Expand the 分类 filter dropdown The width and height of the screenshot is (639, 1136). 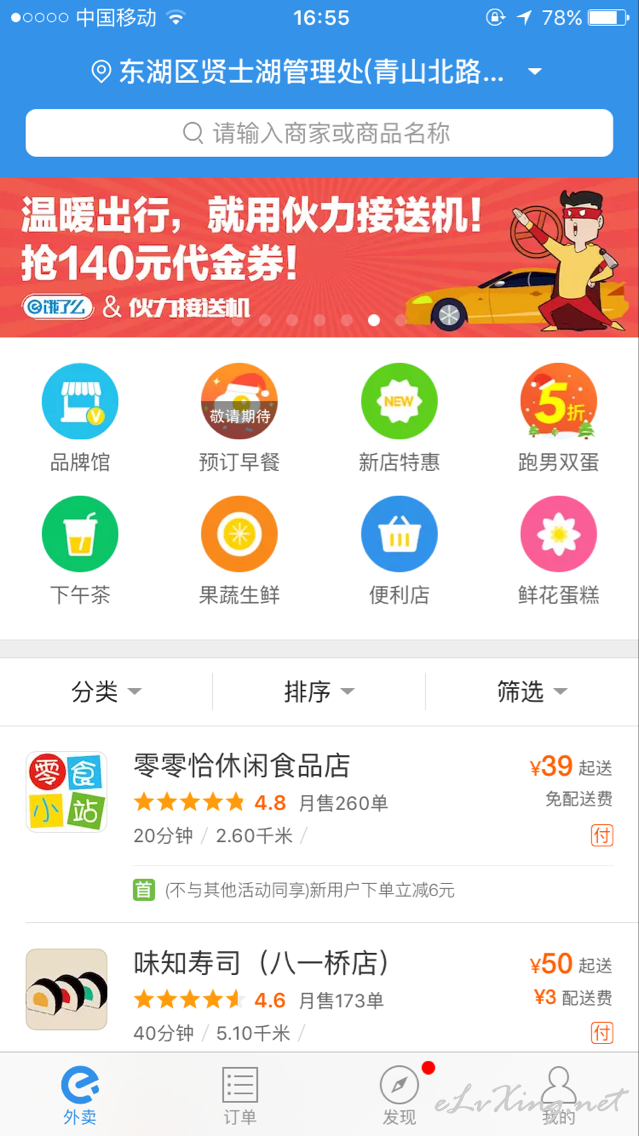106,692
